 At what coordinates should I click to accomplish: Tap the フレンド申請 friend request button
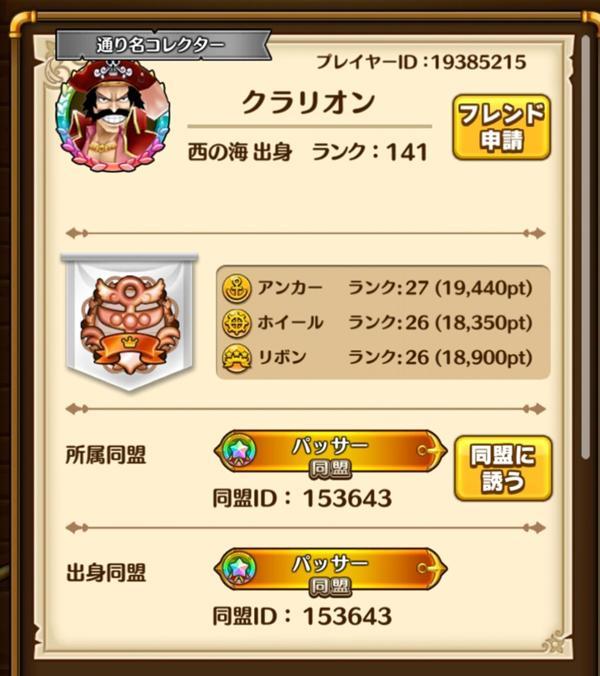pyautogui.click(x=501, y=127)
